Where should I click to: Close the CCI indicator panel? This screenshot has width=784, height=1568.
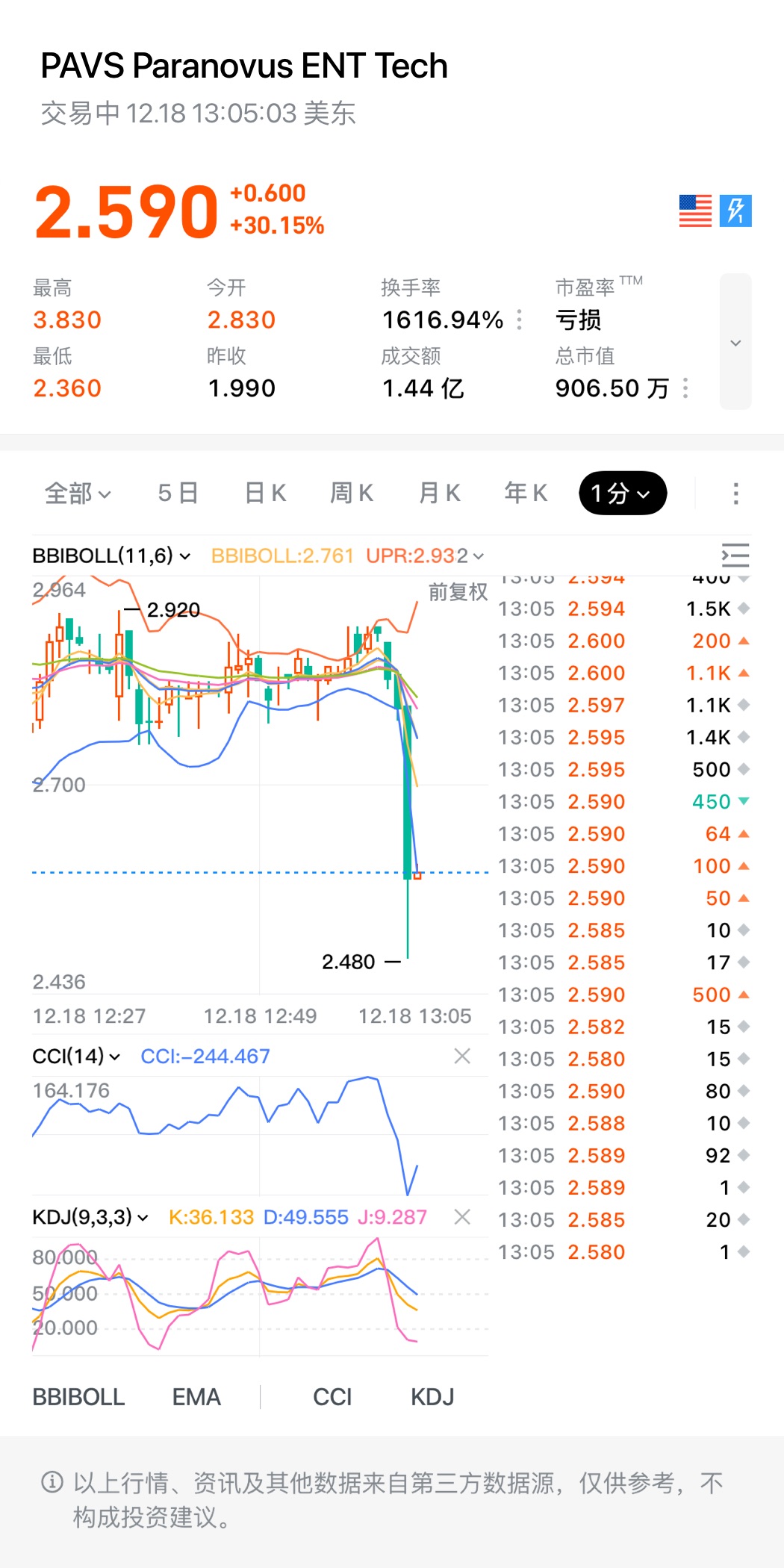click(x=462, y=1056)
